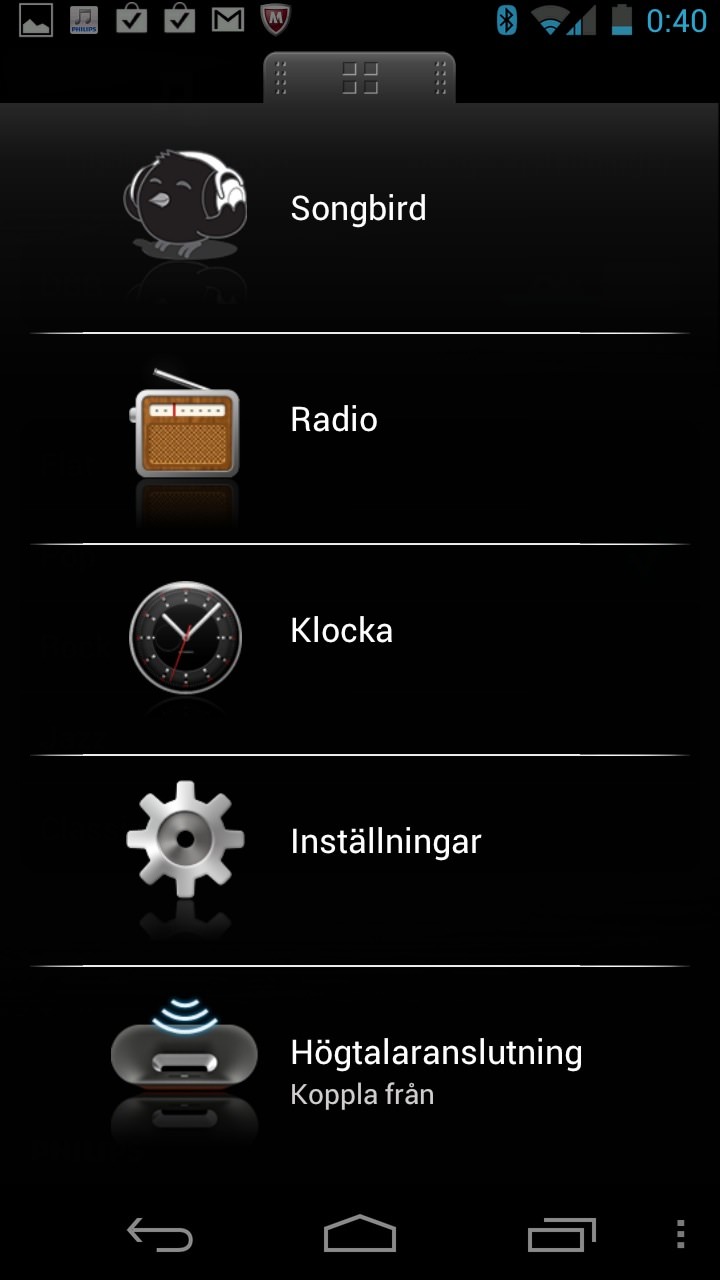The height and width of the screenshot is (1280, 720).
Task: Open Klocka clock
Action: (360, 650)
